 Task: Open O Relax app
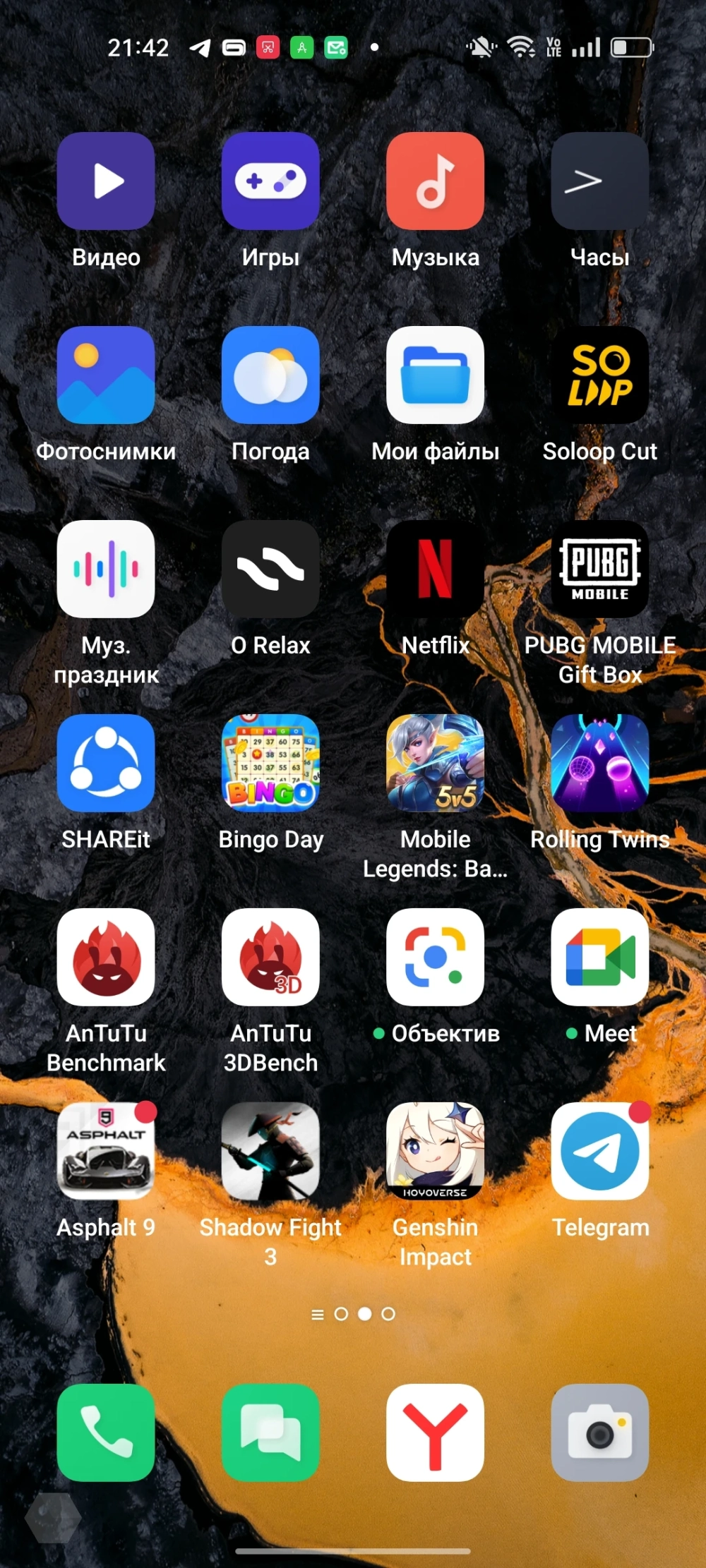[x=270, y=569]
